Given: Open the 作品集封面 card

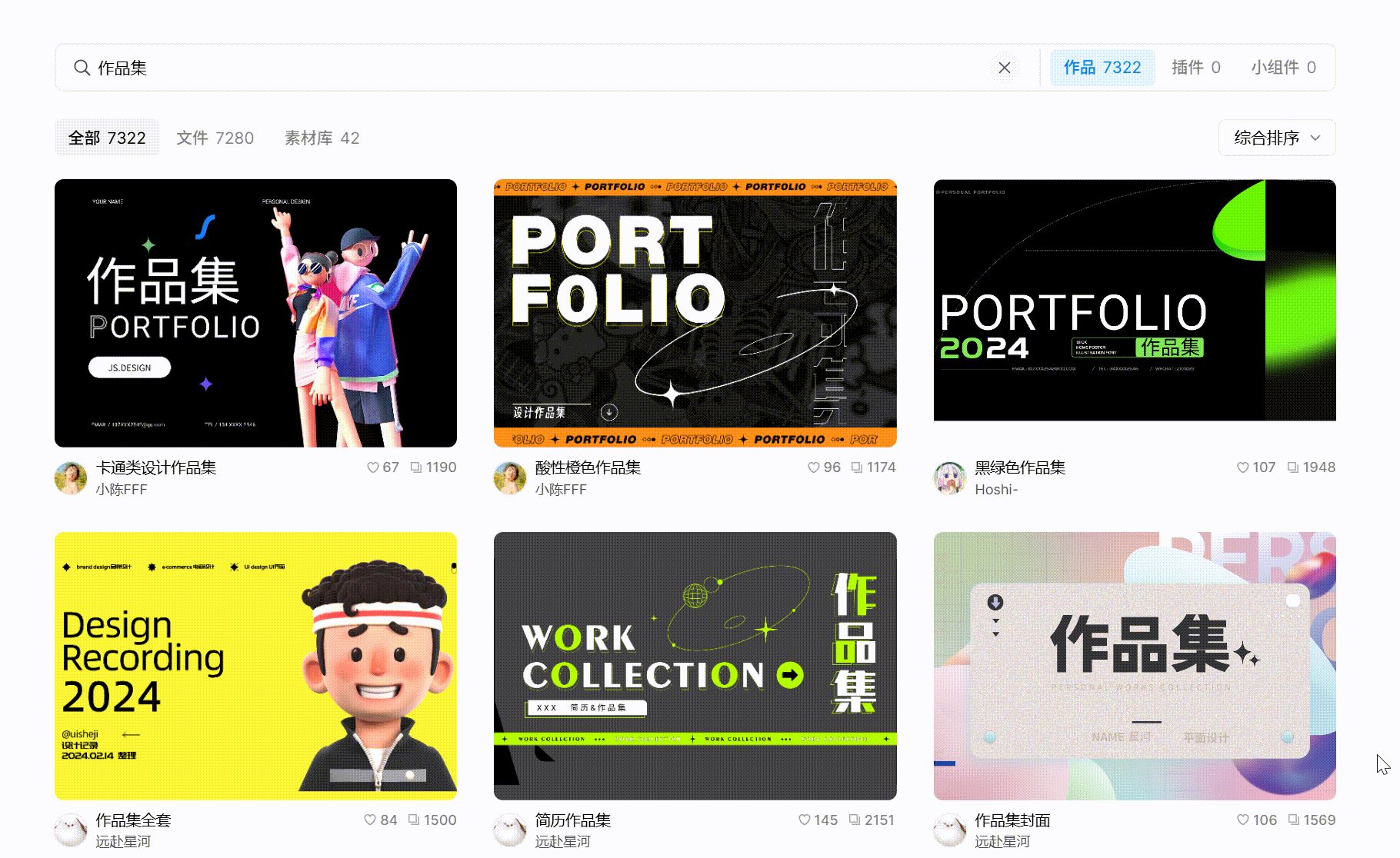Looking at the screenshot, I should pyautogui.click(x=1134, y=666).
